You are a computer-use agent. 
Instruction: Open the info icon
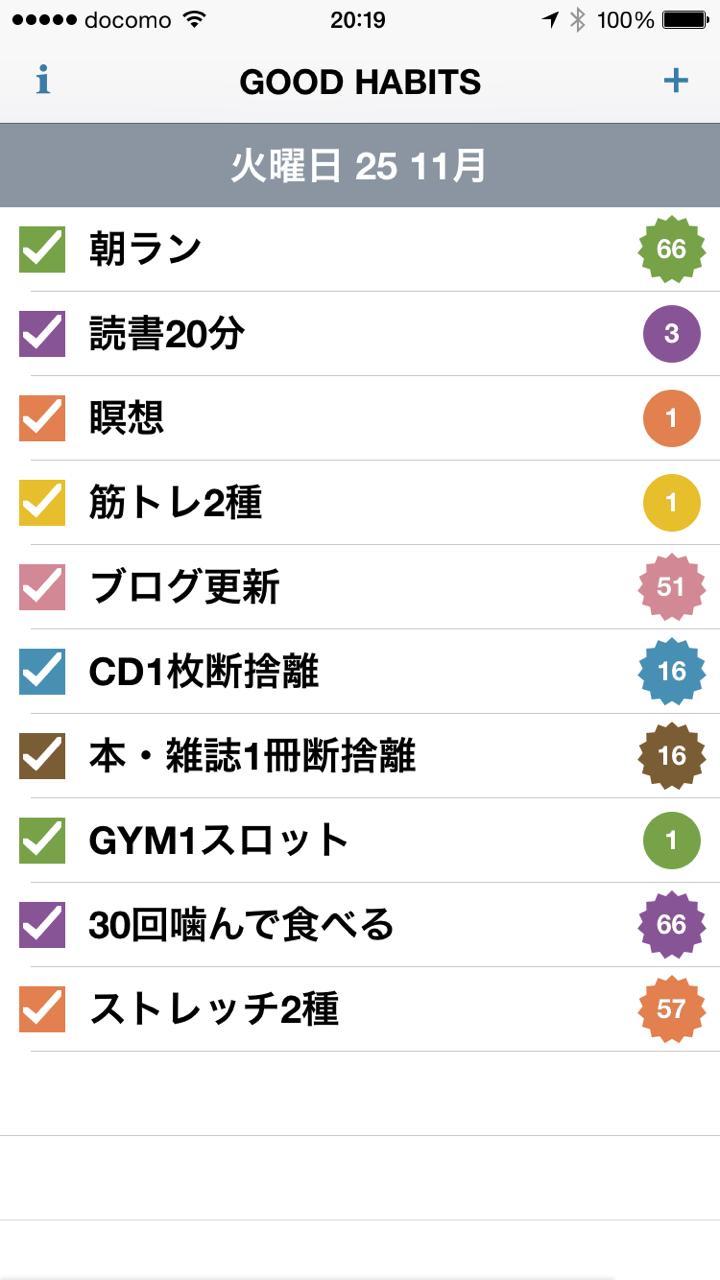click(x=43, y=80)
